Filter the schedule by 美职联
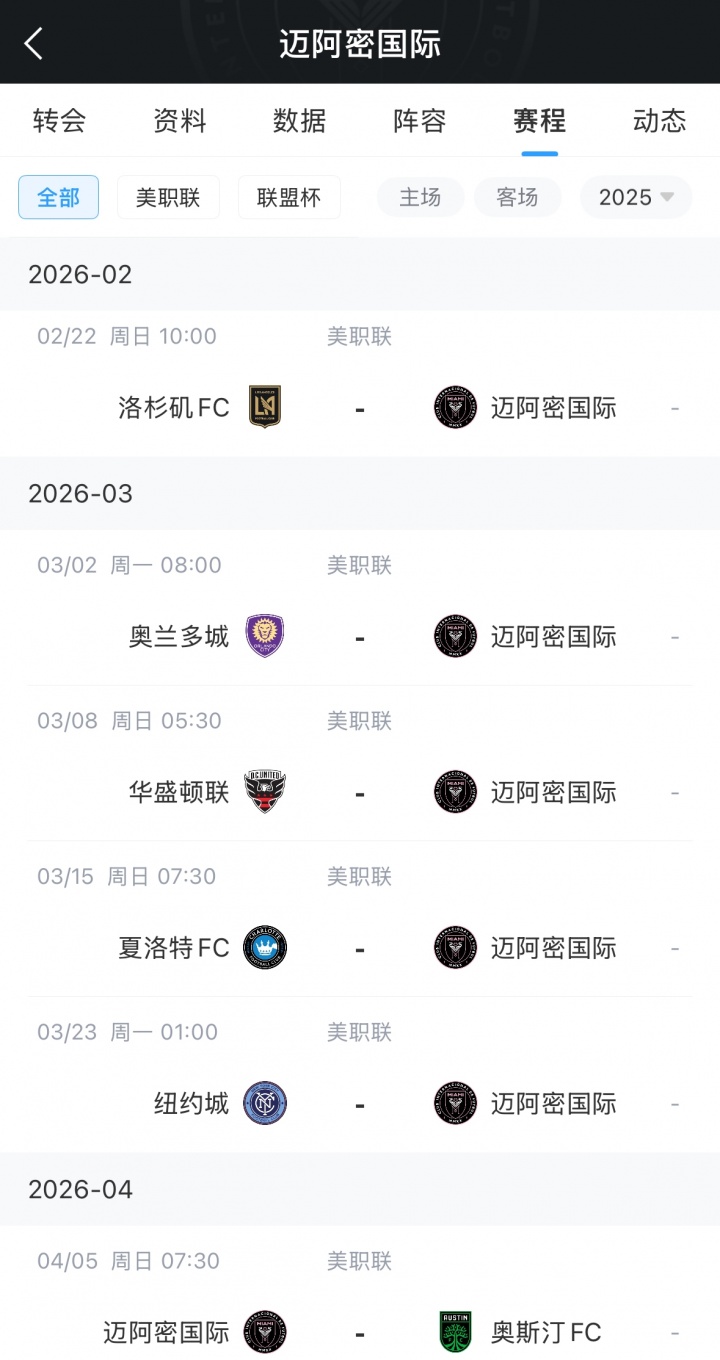The image size is (720, 1360). [168, 197]
